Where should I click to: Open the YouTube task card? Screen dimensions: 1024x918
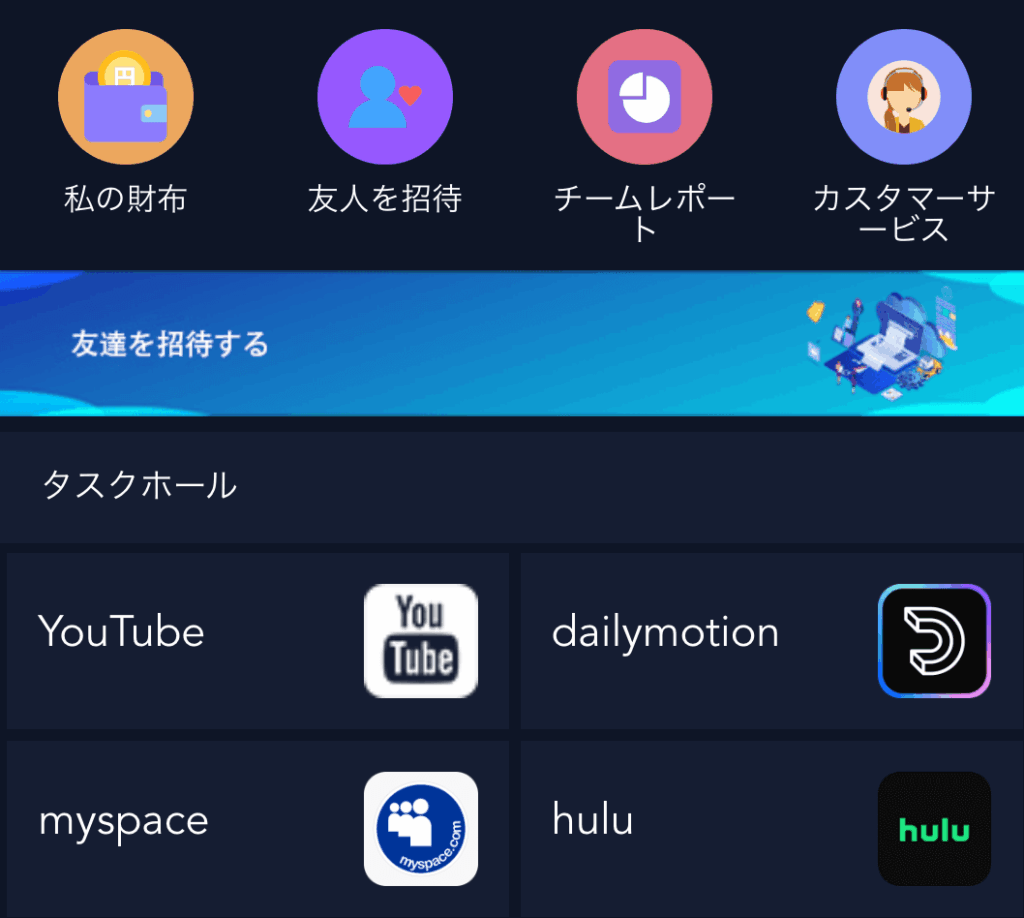coord(258,640)
